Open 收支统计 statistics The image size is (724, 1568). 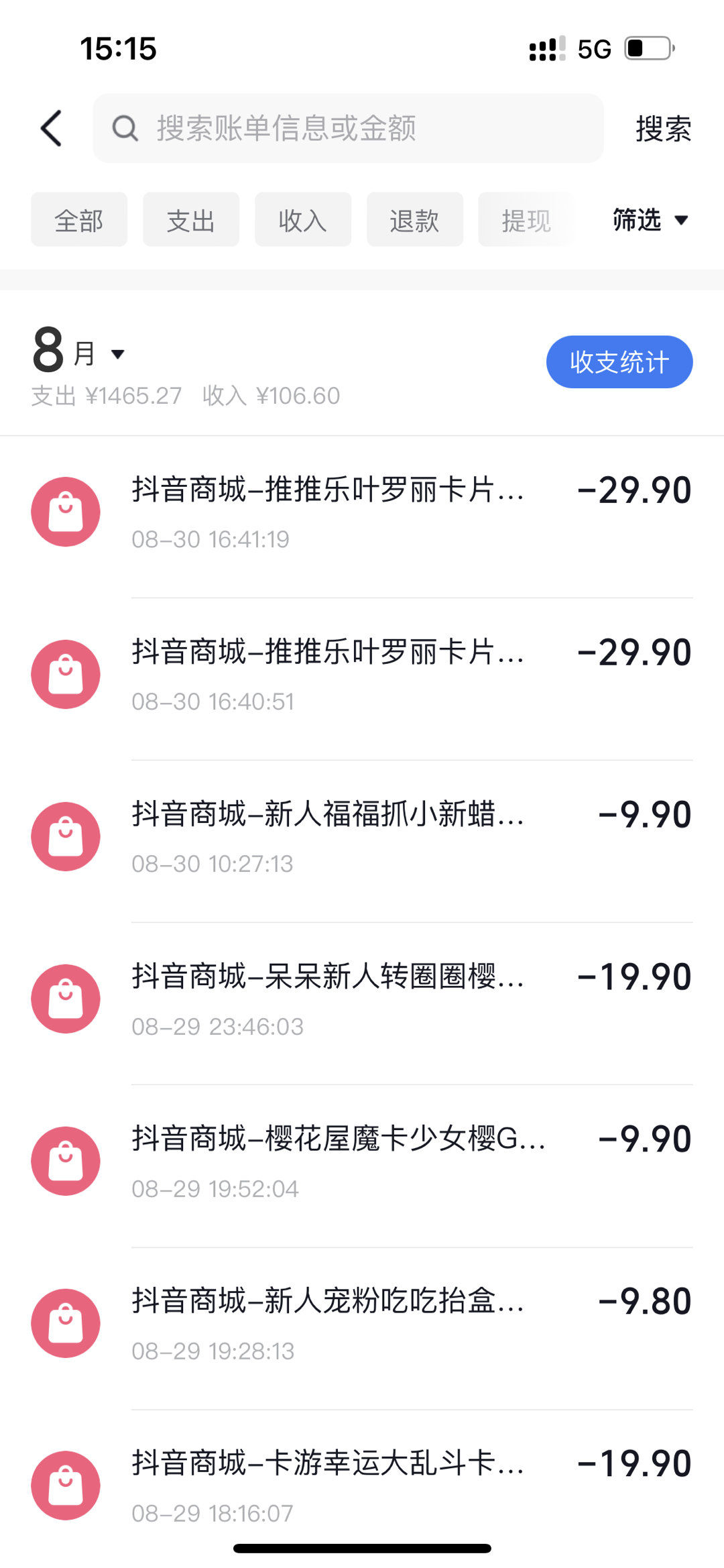coord(619,362)
